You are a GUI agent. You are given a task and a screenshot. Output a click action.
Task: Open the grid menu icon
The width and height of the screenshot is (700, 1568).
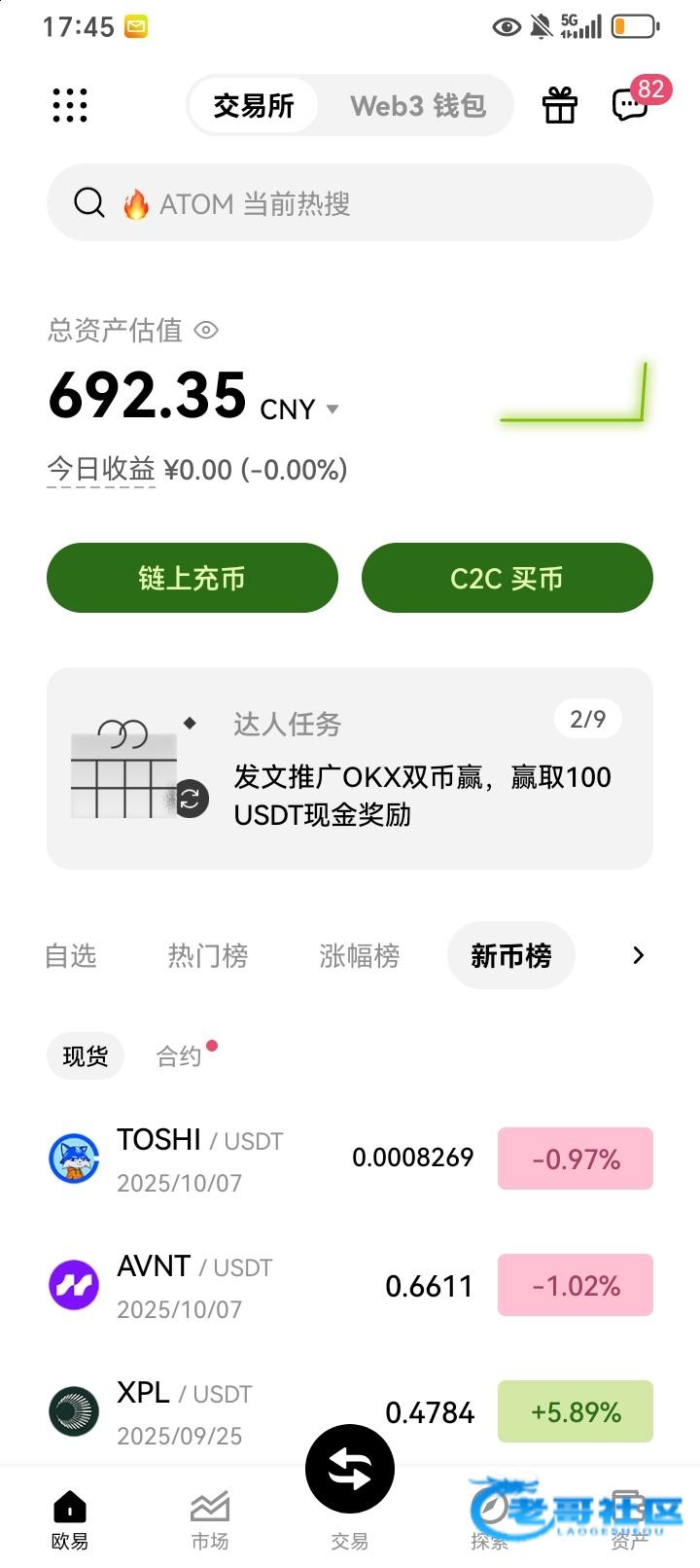click(x=70, y=105)
